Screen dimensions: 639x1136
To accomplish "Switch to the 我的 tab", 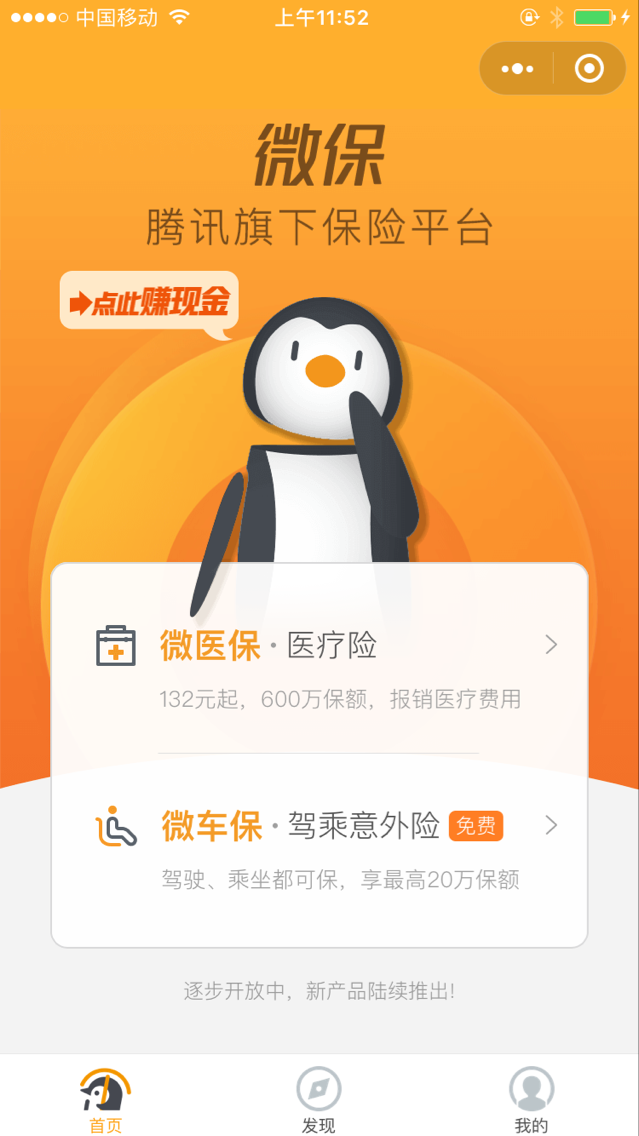I will 531,1099.
